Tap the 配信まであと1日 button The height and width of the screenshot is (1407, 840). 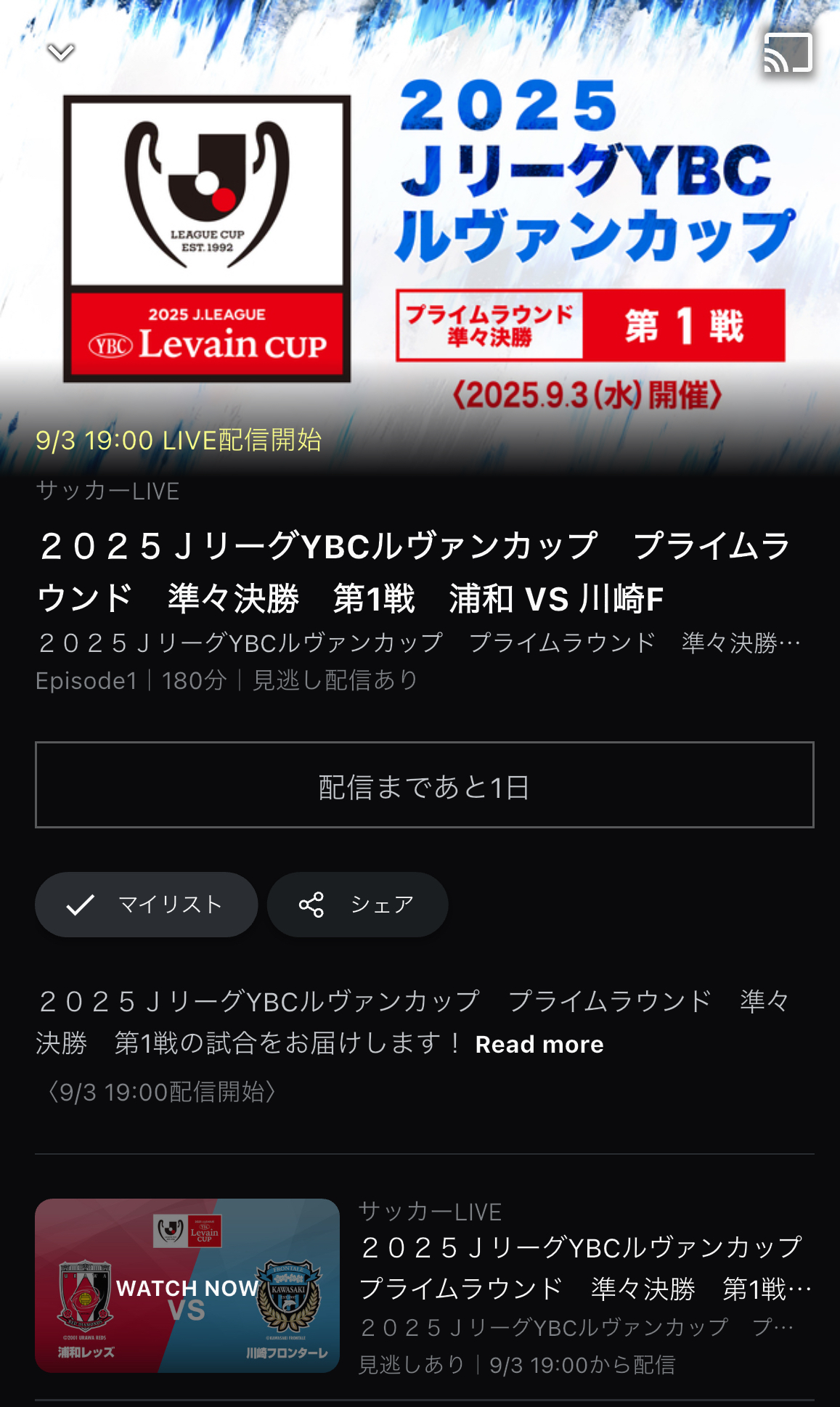(x=424, y=786)
